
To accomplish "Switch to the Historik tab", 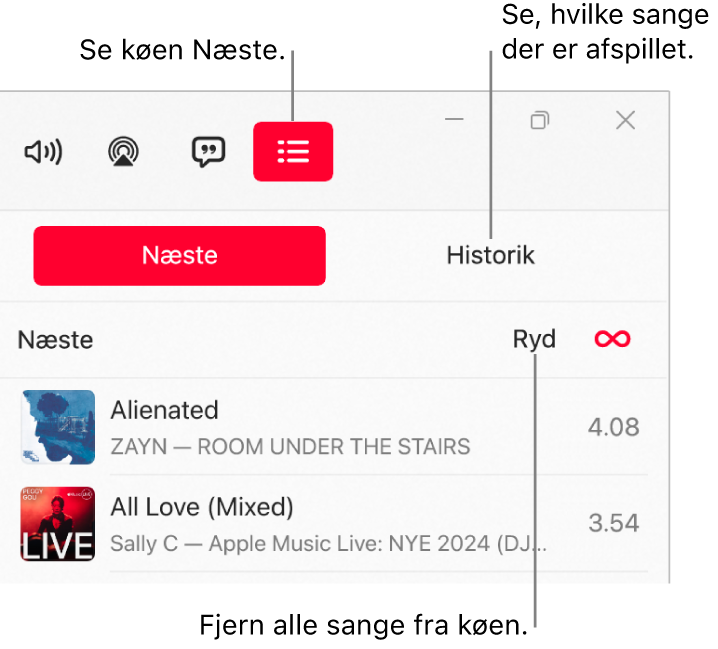I will click(x=490, y=255).
